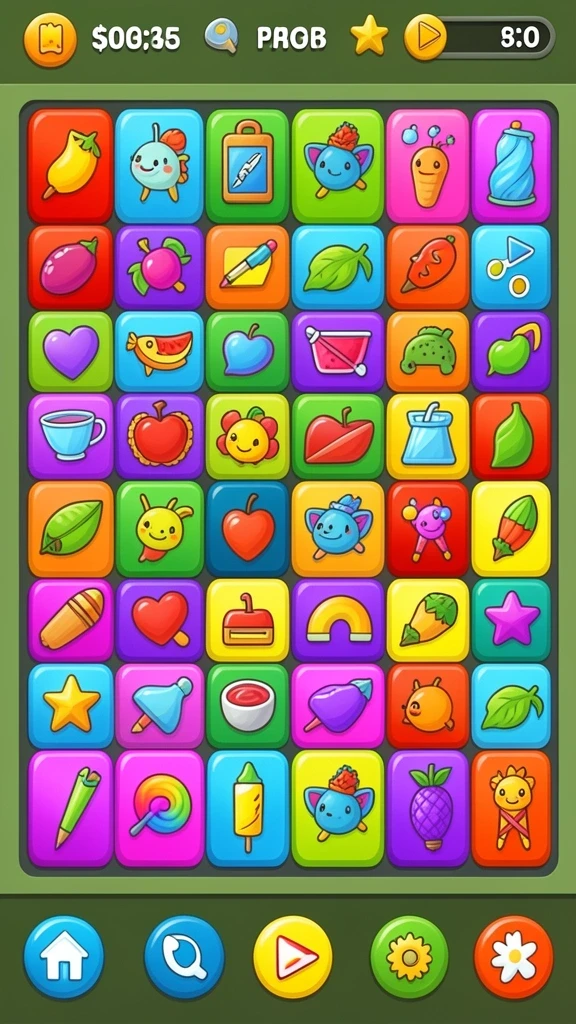
Task: Select the smiling flower face tile
Action: click(x=248, y=436)
